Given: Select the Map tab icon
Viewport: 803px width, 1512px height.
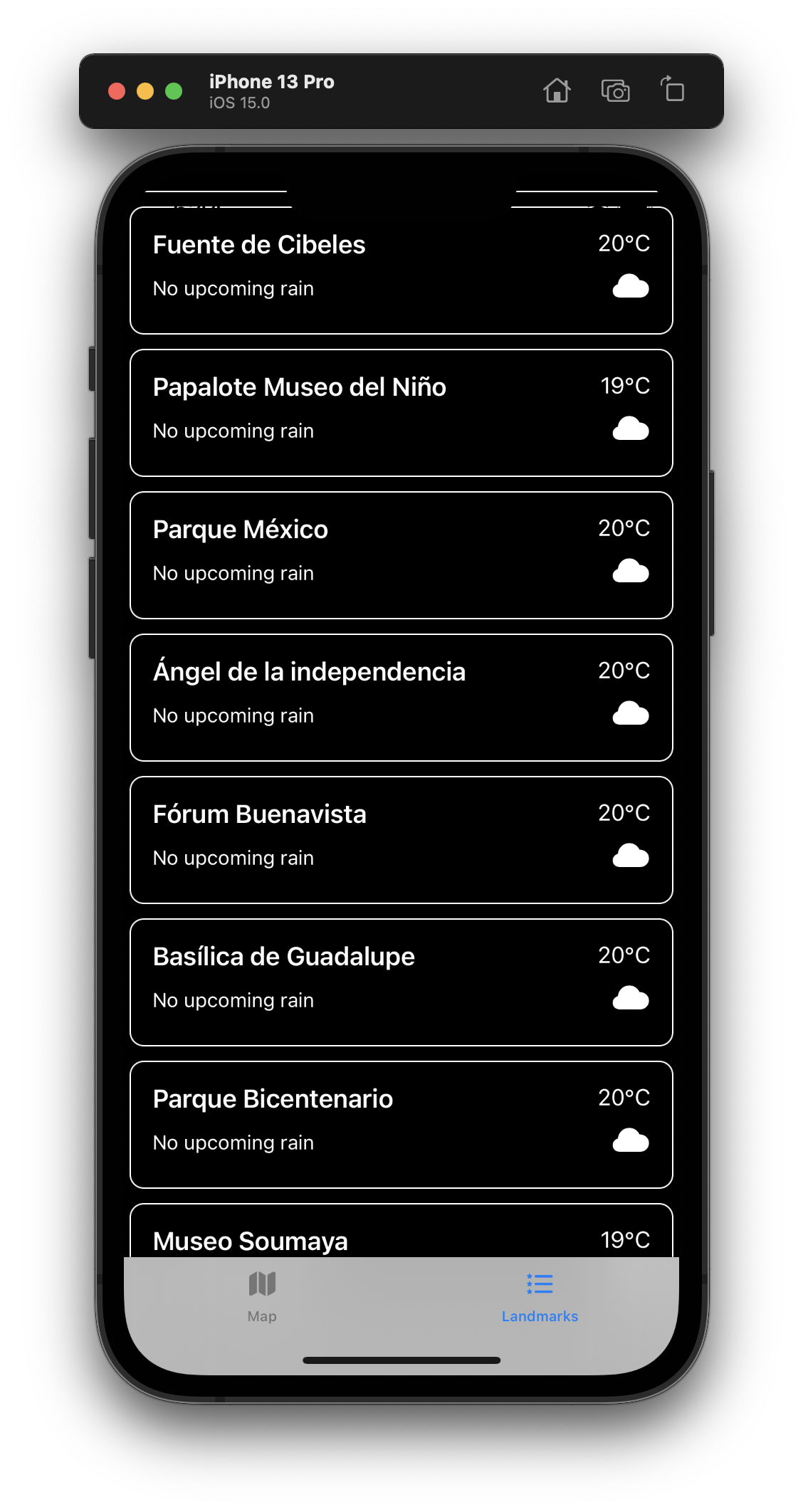Looking at the screenshot, I should coord(261,1285).
